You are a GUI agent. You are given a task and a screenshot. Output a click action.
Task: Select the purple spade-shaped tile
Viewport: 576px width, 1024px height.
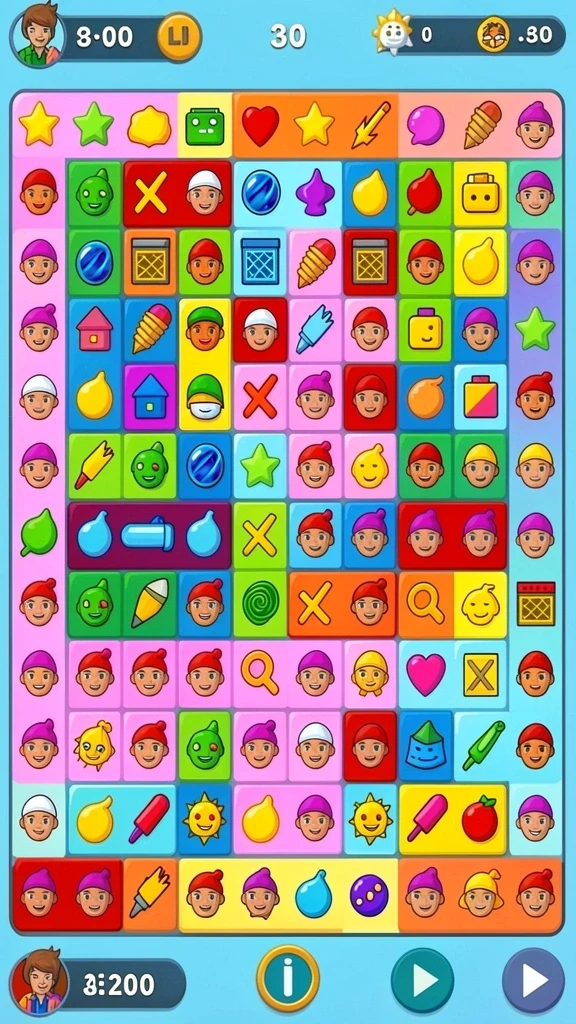[x=315, y=193]
